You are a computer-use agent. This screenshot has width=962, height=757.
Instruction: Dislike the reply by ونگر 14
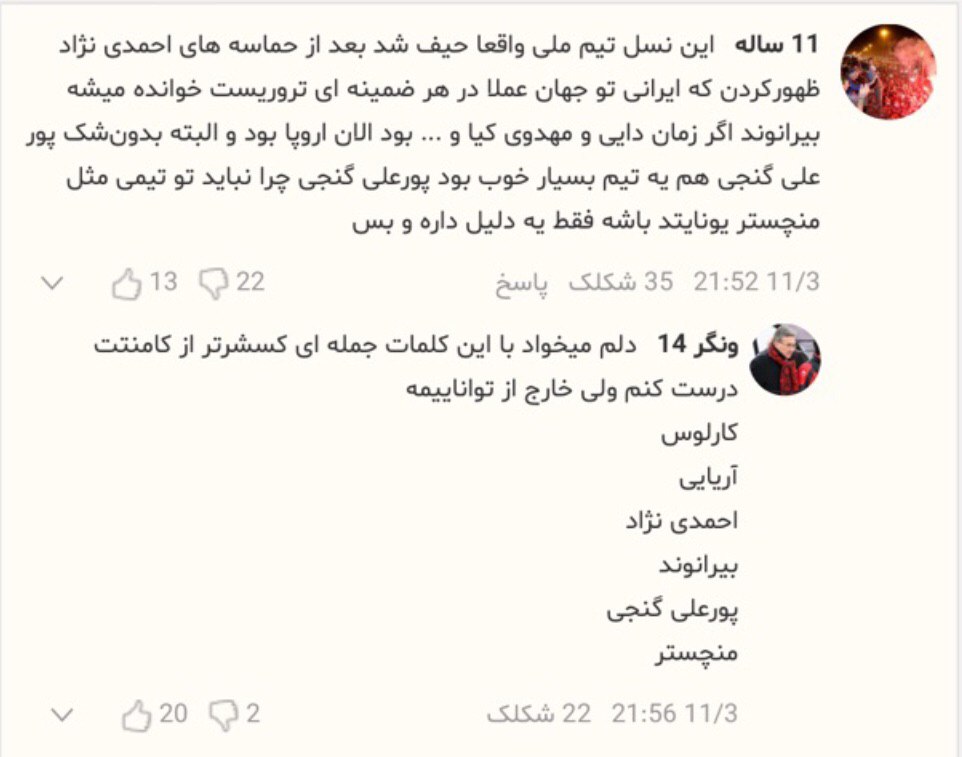pos(222,714)
